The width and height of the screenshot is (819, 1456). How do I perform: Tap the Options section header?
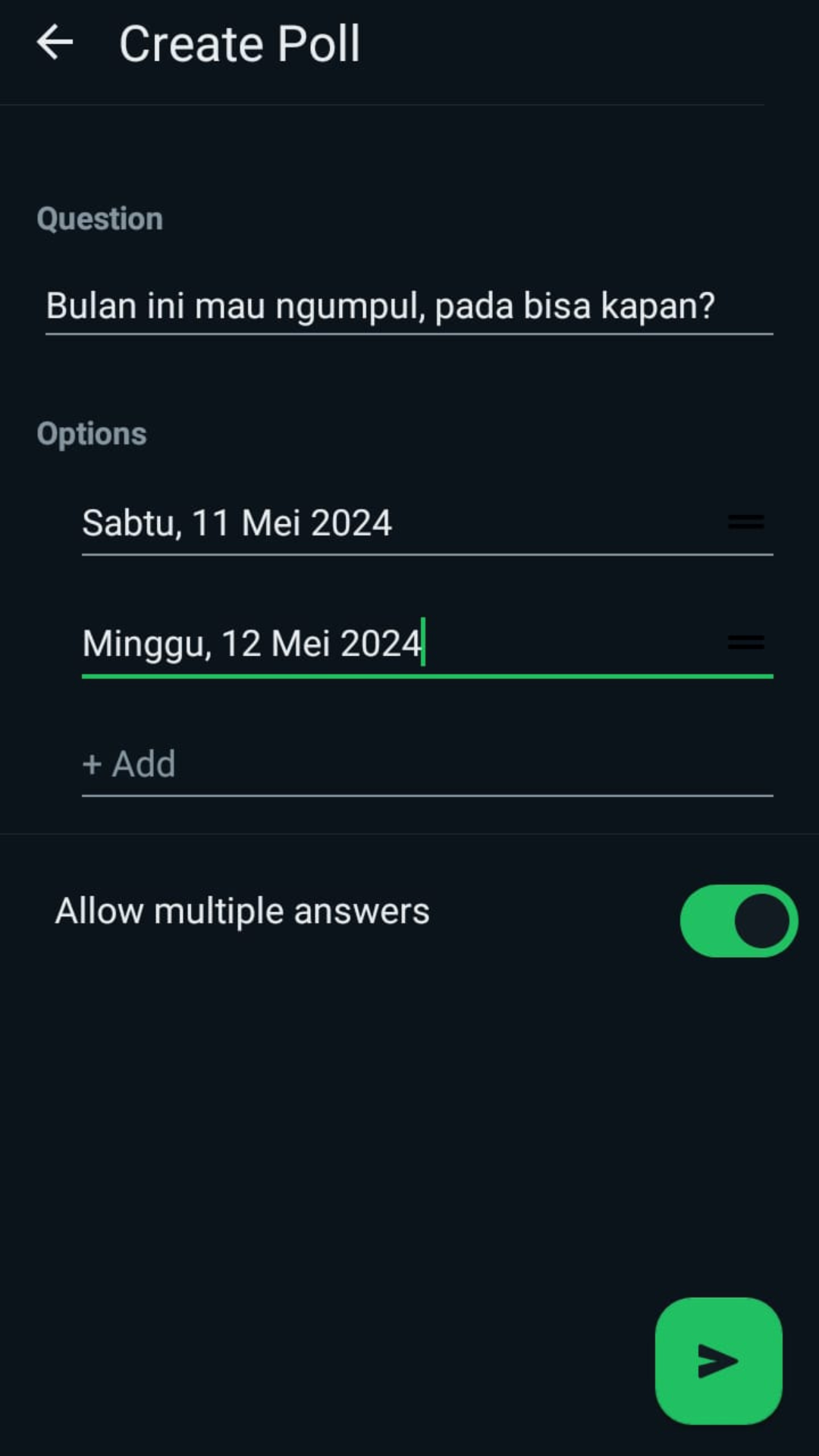pos(91,433)
